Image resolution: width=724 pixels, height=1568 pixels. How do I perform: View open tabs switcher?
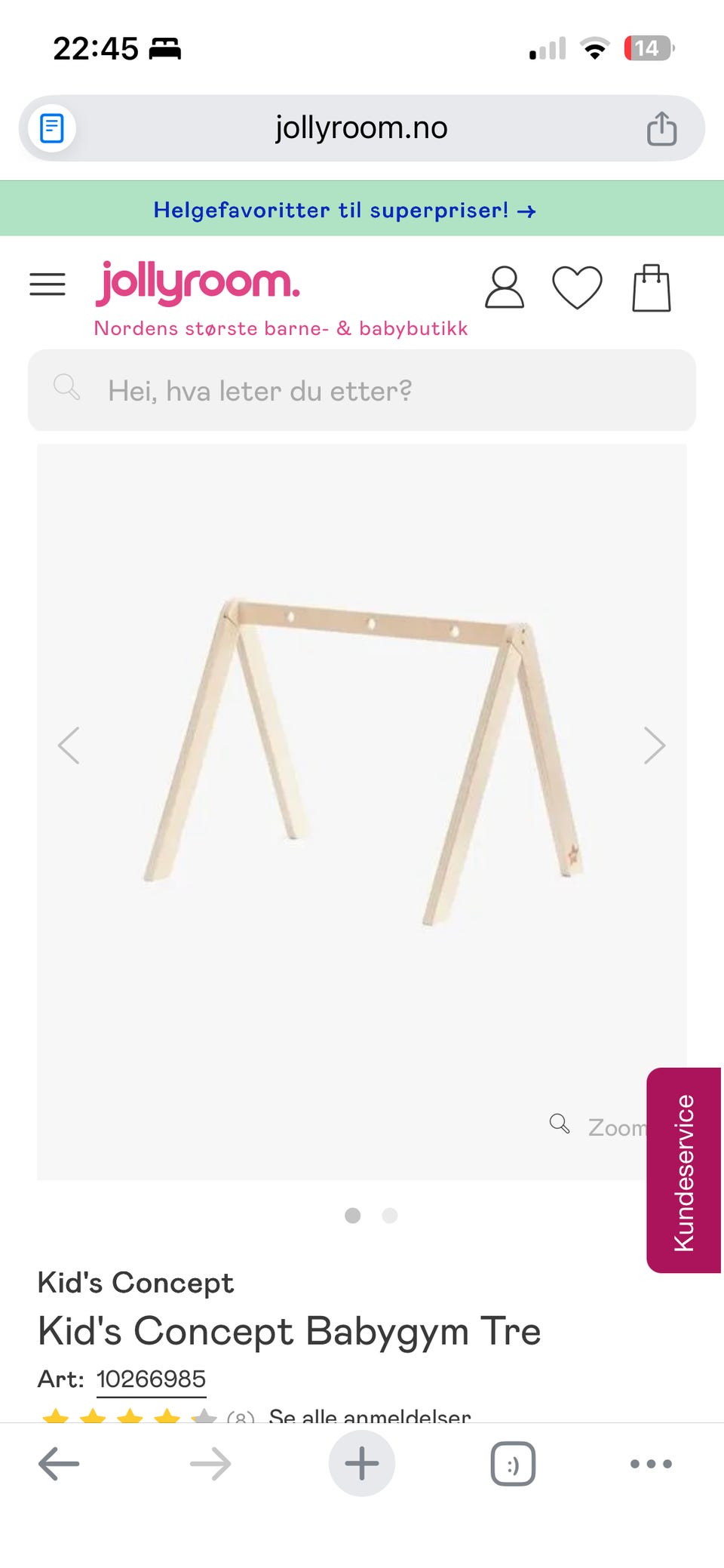pos(513,1464)
